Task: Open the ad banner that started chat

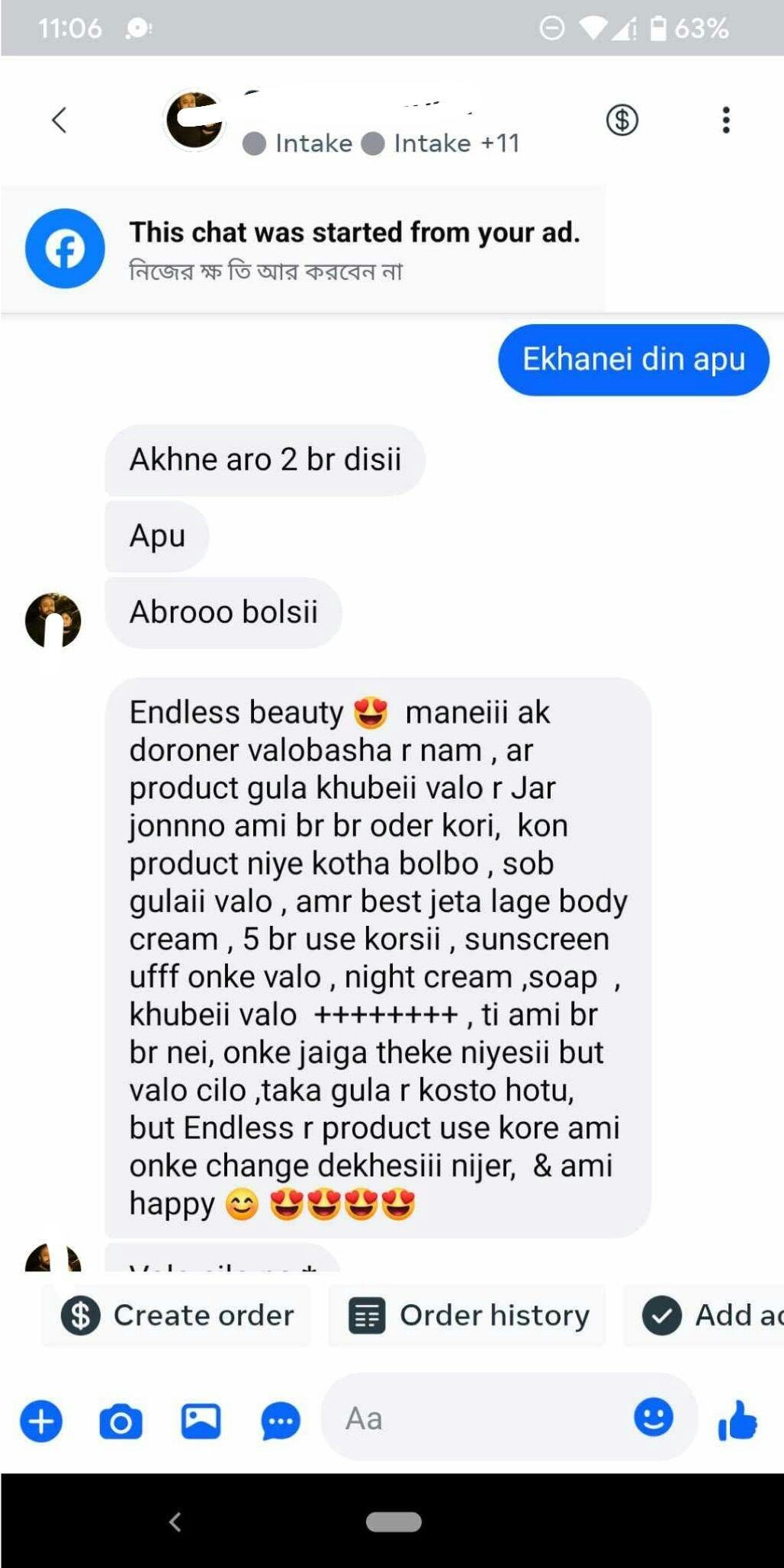Action: 305,249
